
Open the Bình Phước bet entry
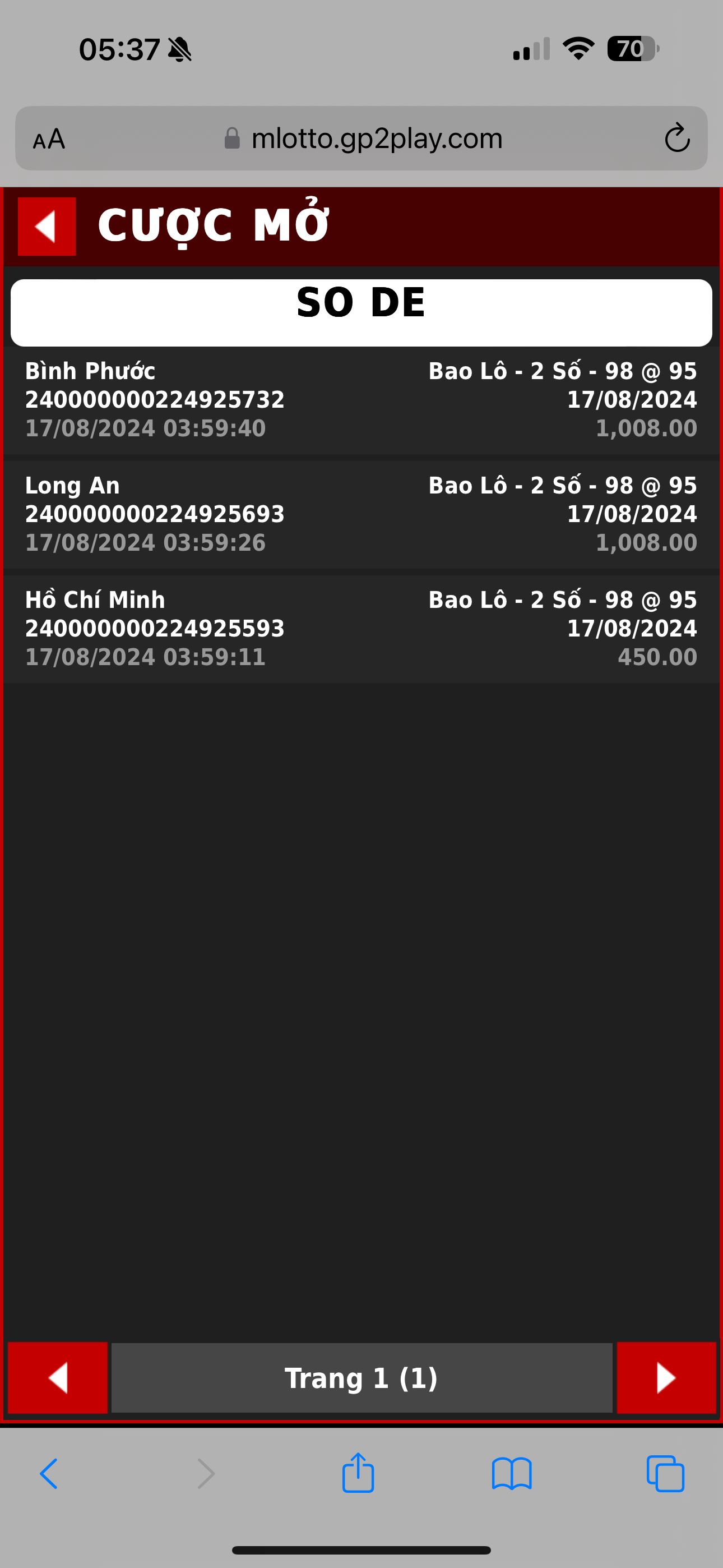[361, 399]
